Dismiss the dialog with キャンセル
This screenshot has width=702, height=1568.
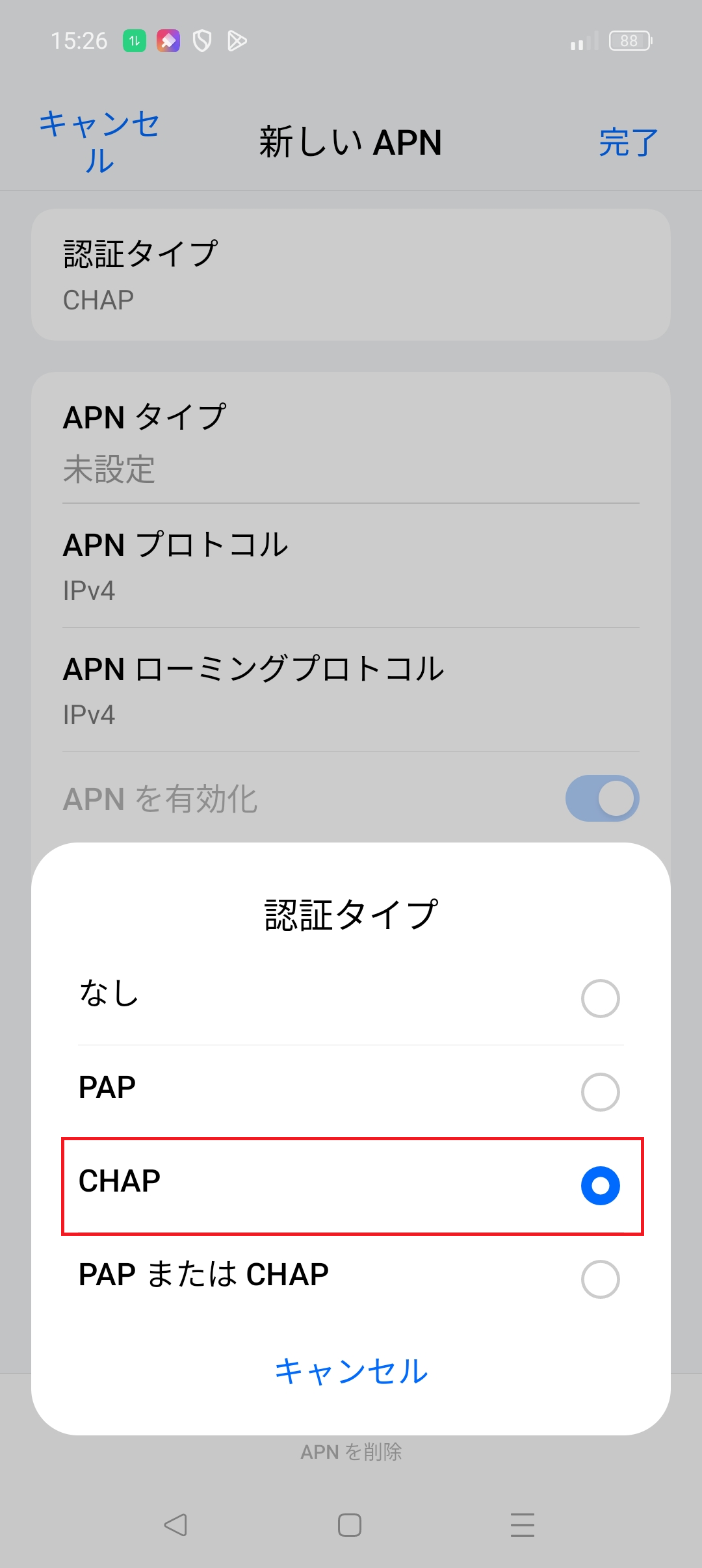[x=350, y=1372]
